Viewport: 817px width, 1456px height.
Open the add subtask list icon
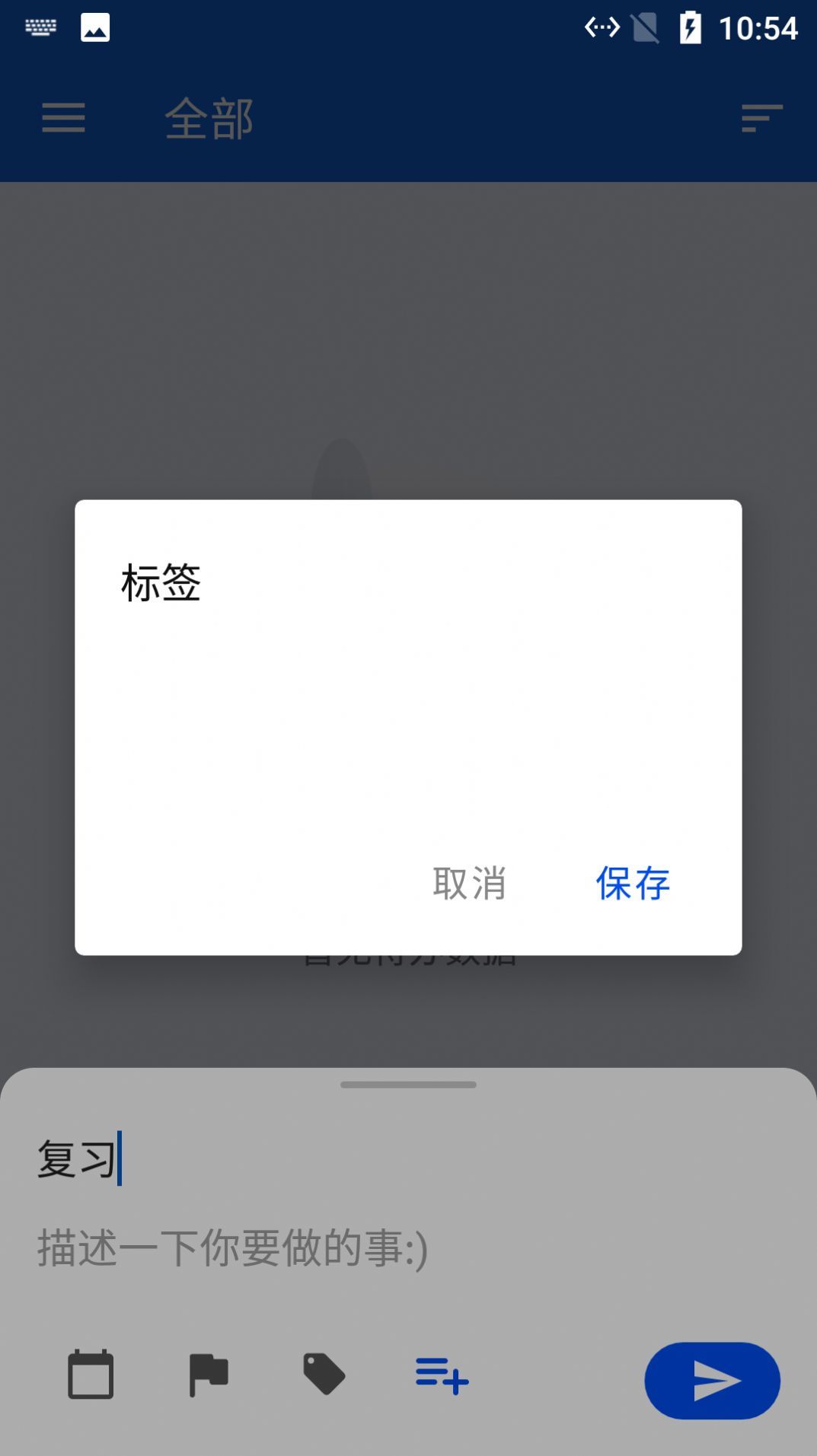pos(442,1374)
